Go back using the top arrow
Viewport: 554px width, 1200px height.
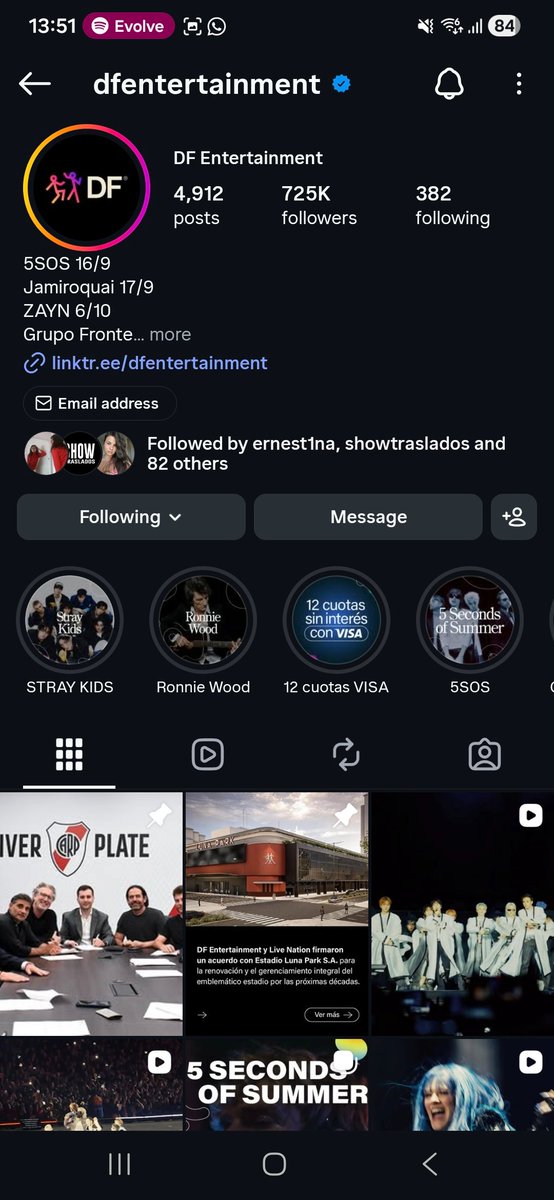click(35, 84)
